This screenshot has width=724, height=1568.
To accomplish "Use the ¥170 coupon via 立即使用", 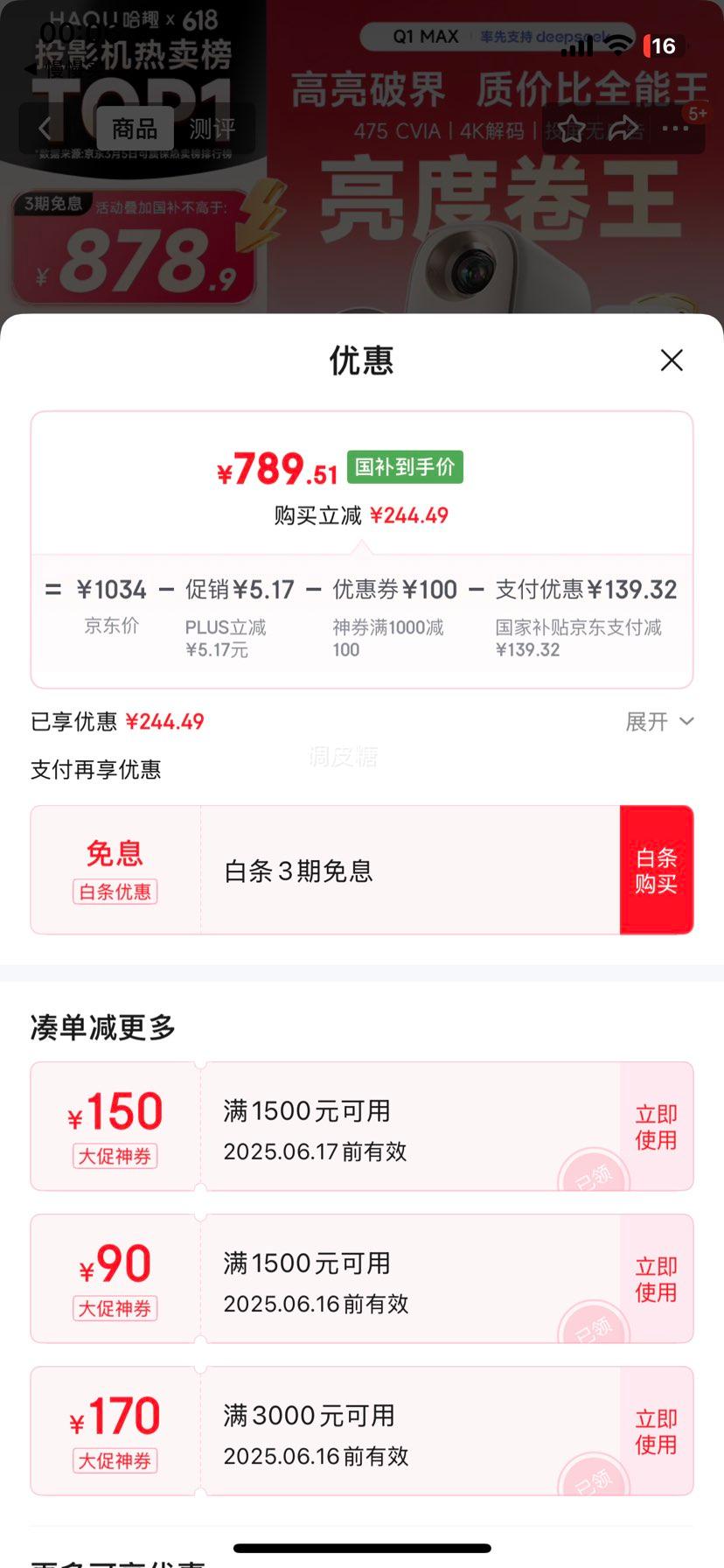I will (x=656, y=1431).
